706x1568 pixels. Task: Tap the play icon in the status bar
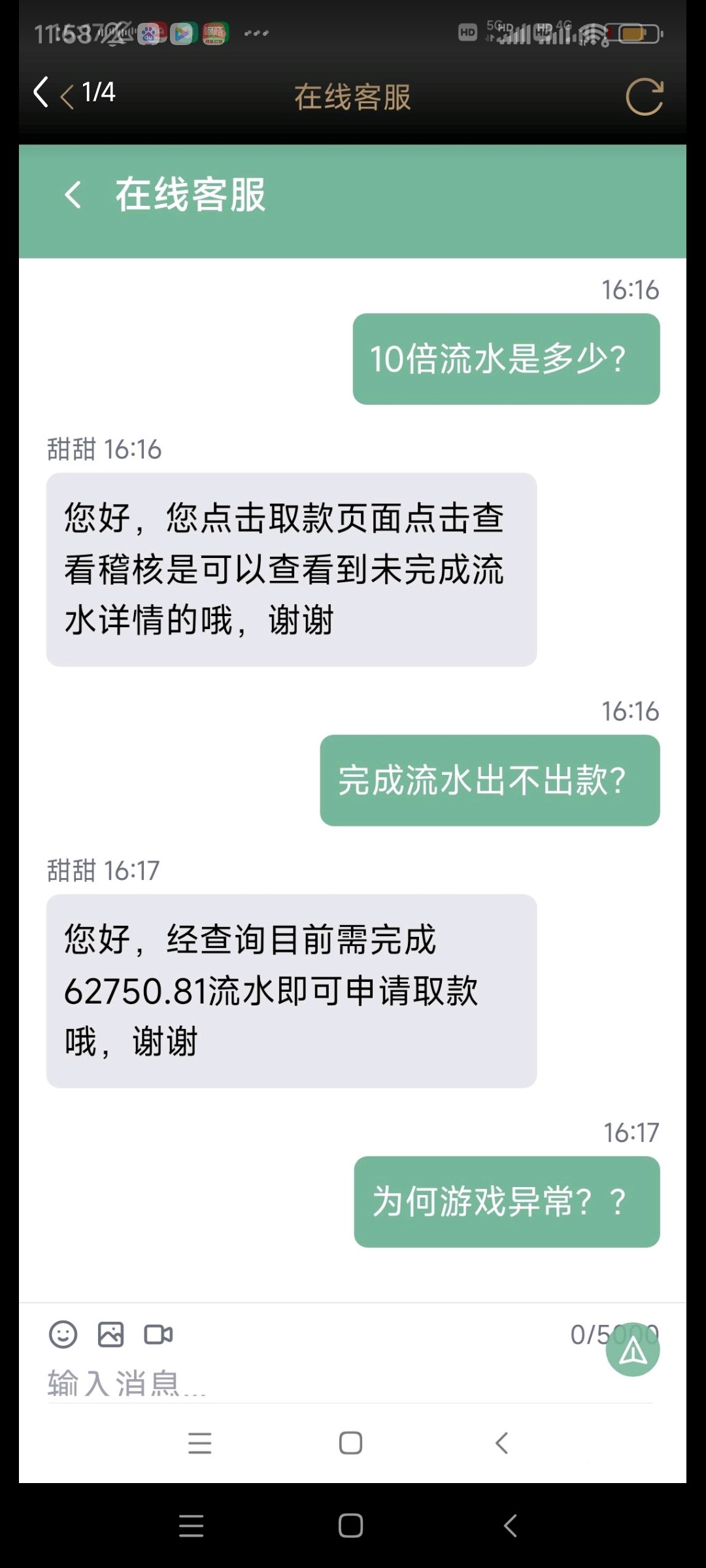[182, 33]
